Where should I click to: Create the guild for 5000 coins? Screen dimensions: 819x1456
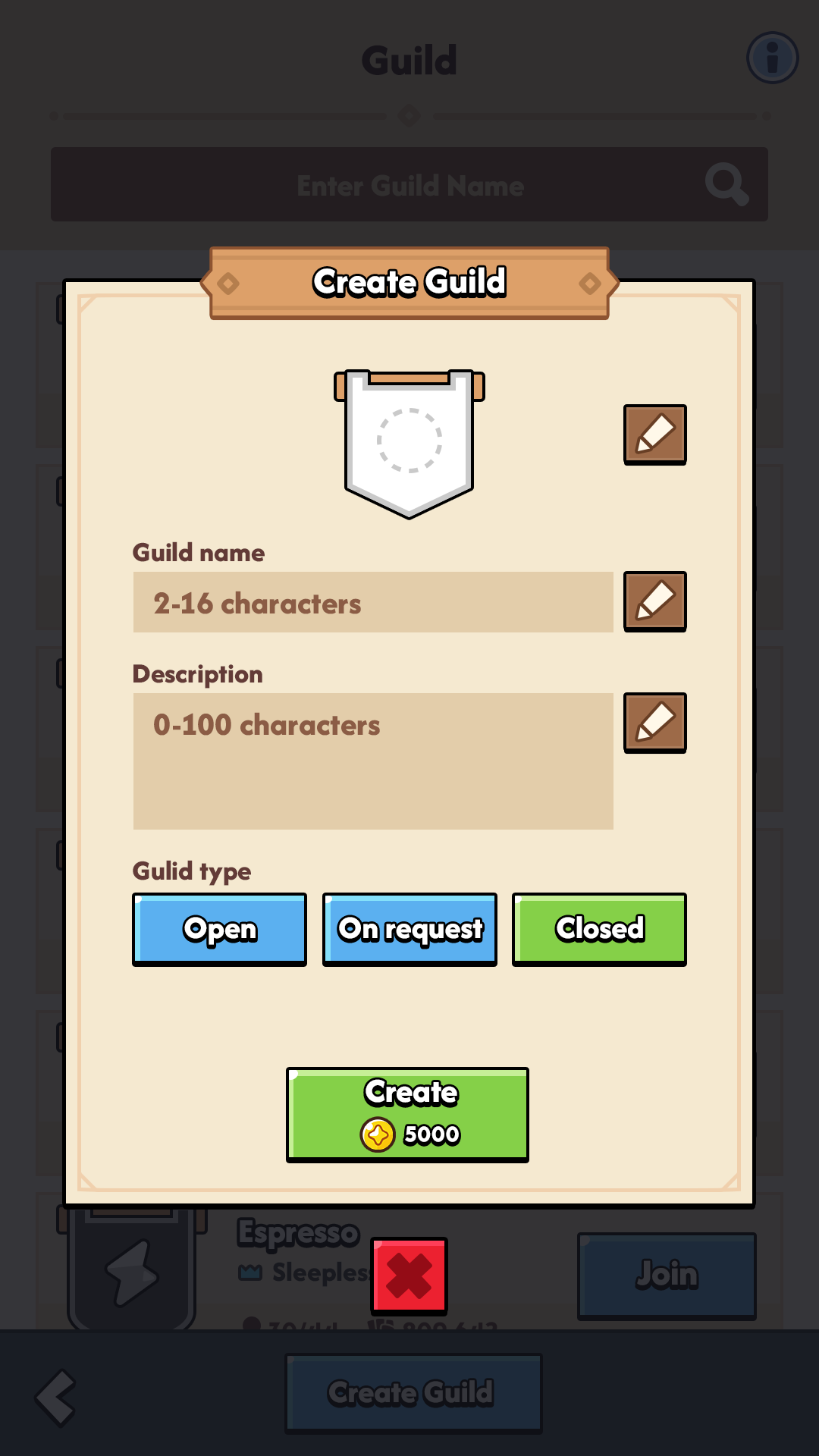click(x=407, y=1114)
